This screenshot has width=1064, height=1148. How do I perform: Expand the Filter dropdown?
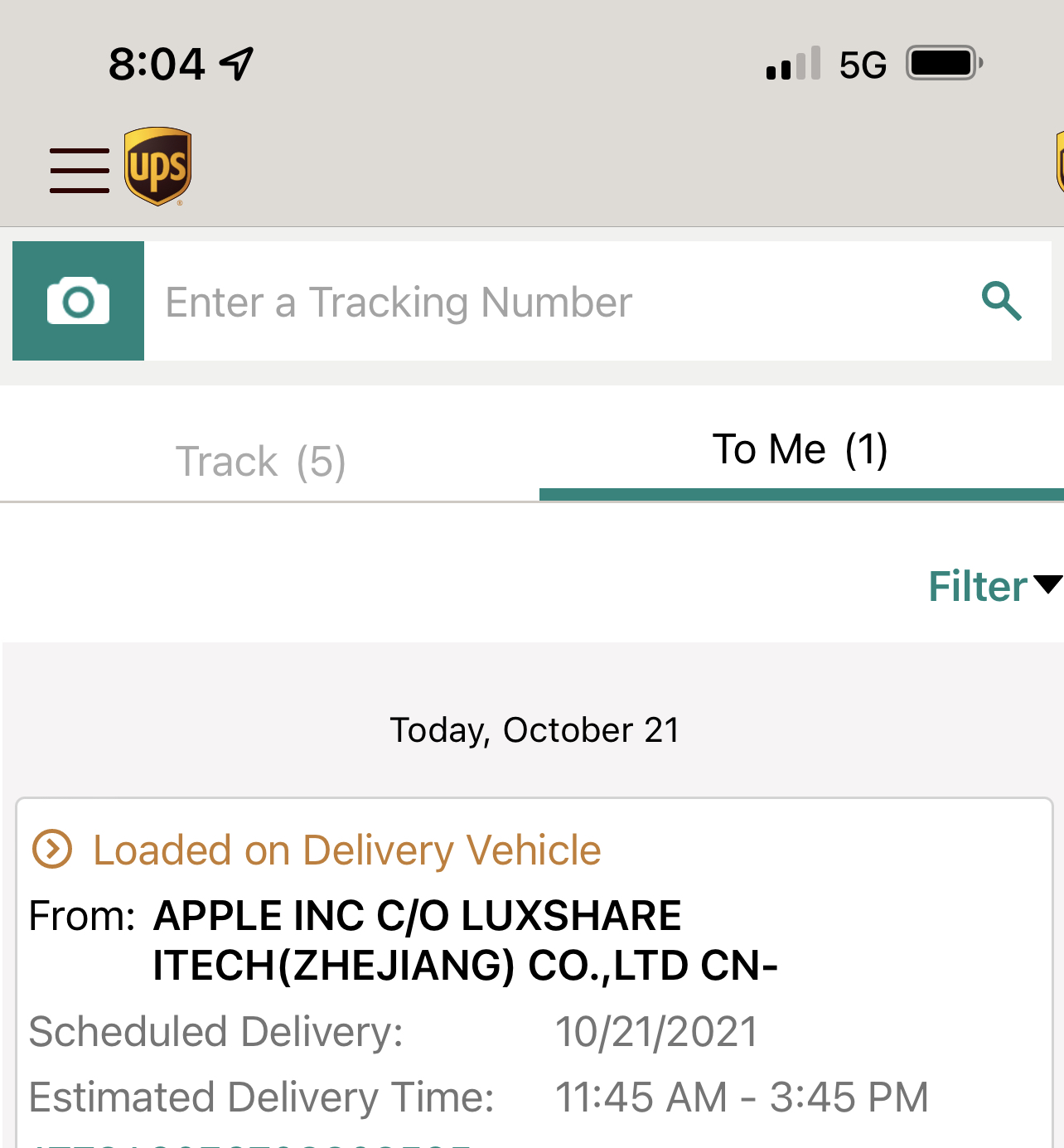[993, 586]
